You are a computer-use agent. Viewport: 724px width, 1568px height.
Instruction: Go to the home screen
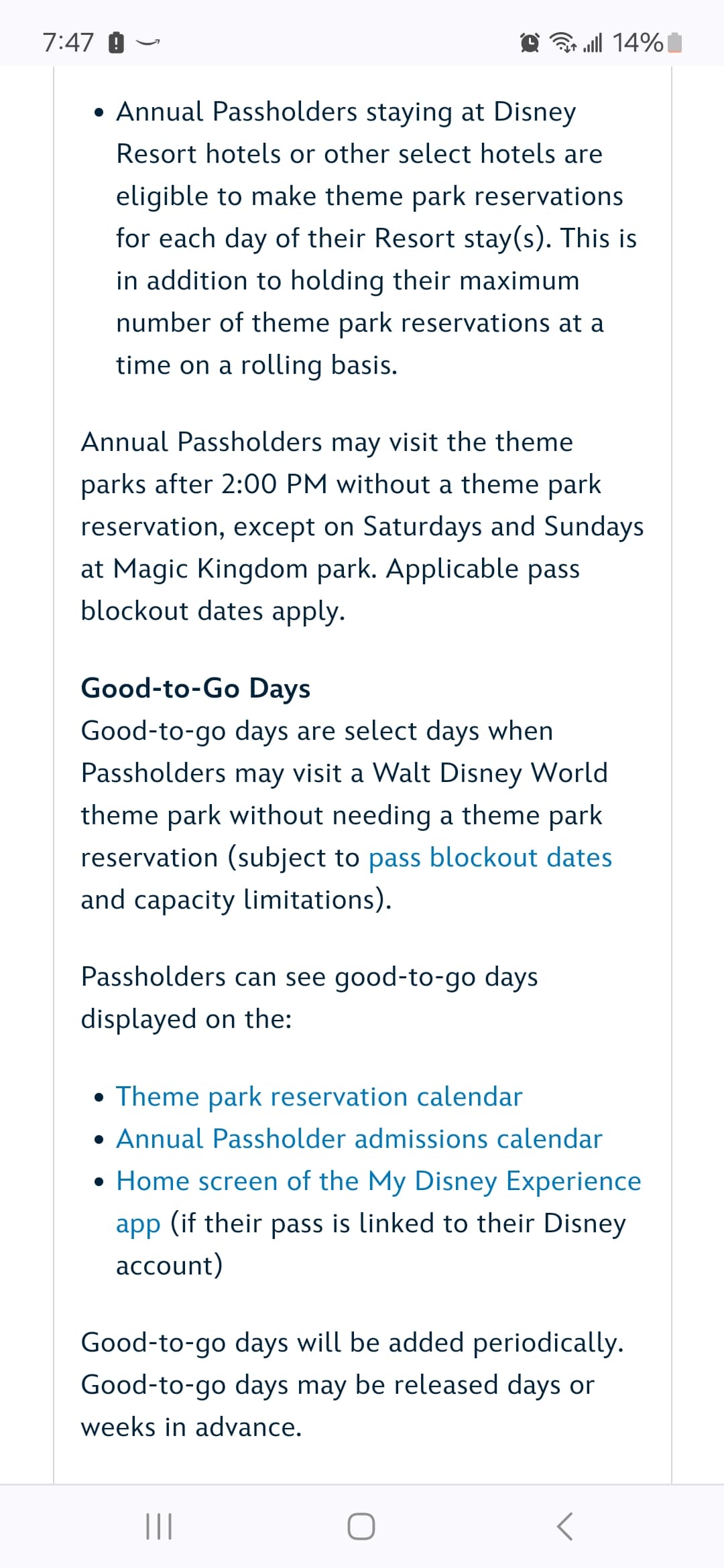coord(361,1526)
